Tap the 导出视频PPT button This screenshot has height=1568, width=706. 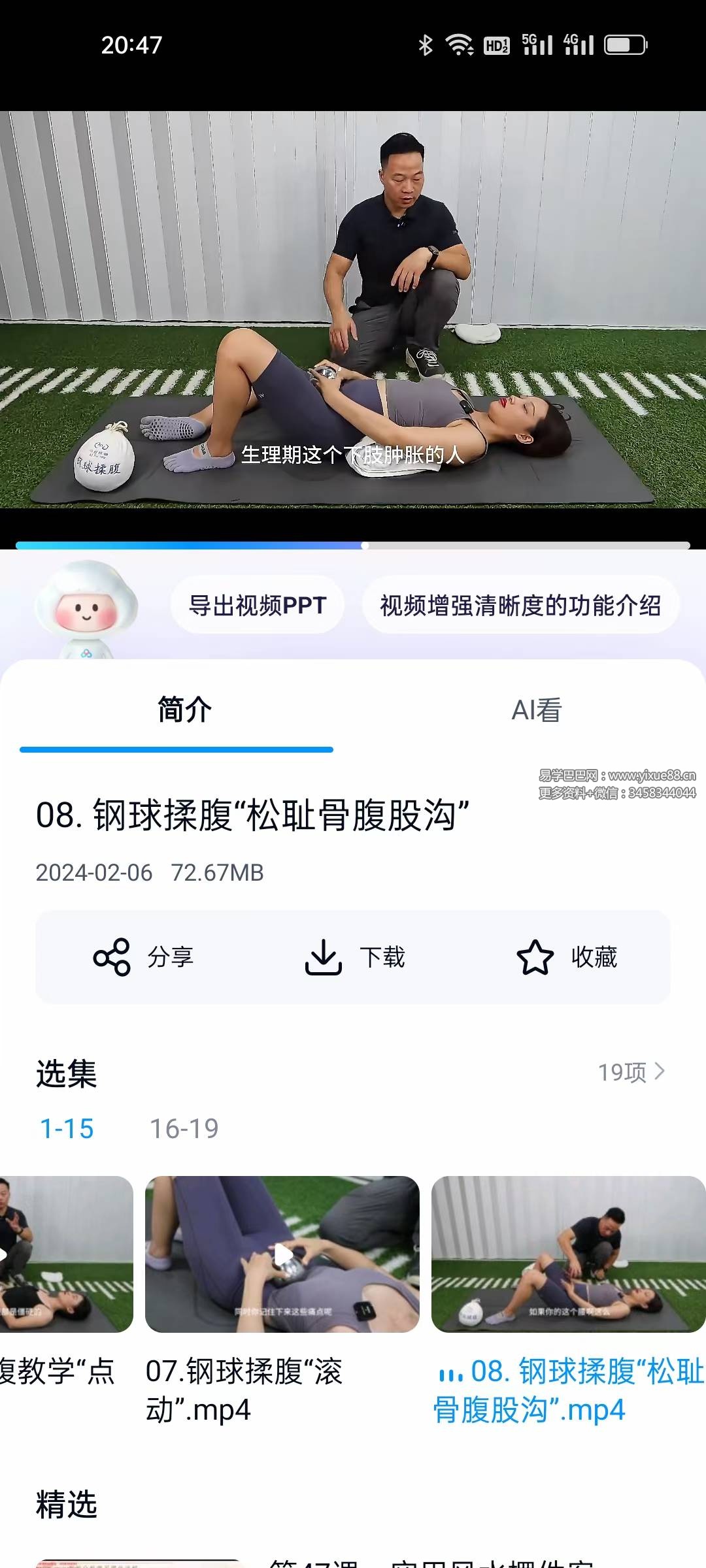(257, 606)
